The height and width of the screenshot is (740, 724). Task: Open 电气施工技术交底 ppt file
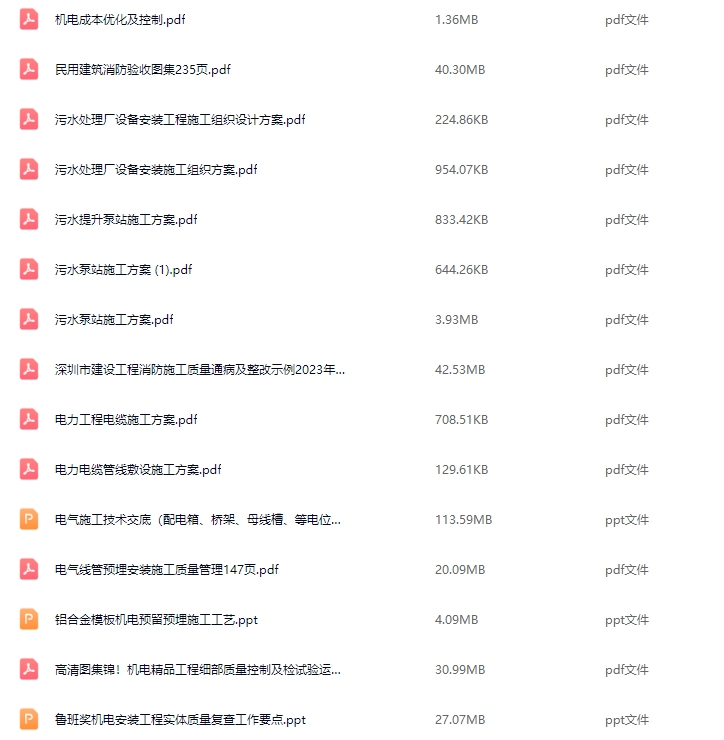pyautogui.click(x=198, y=520)
